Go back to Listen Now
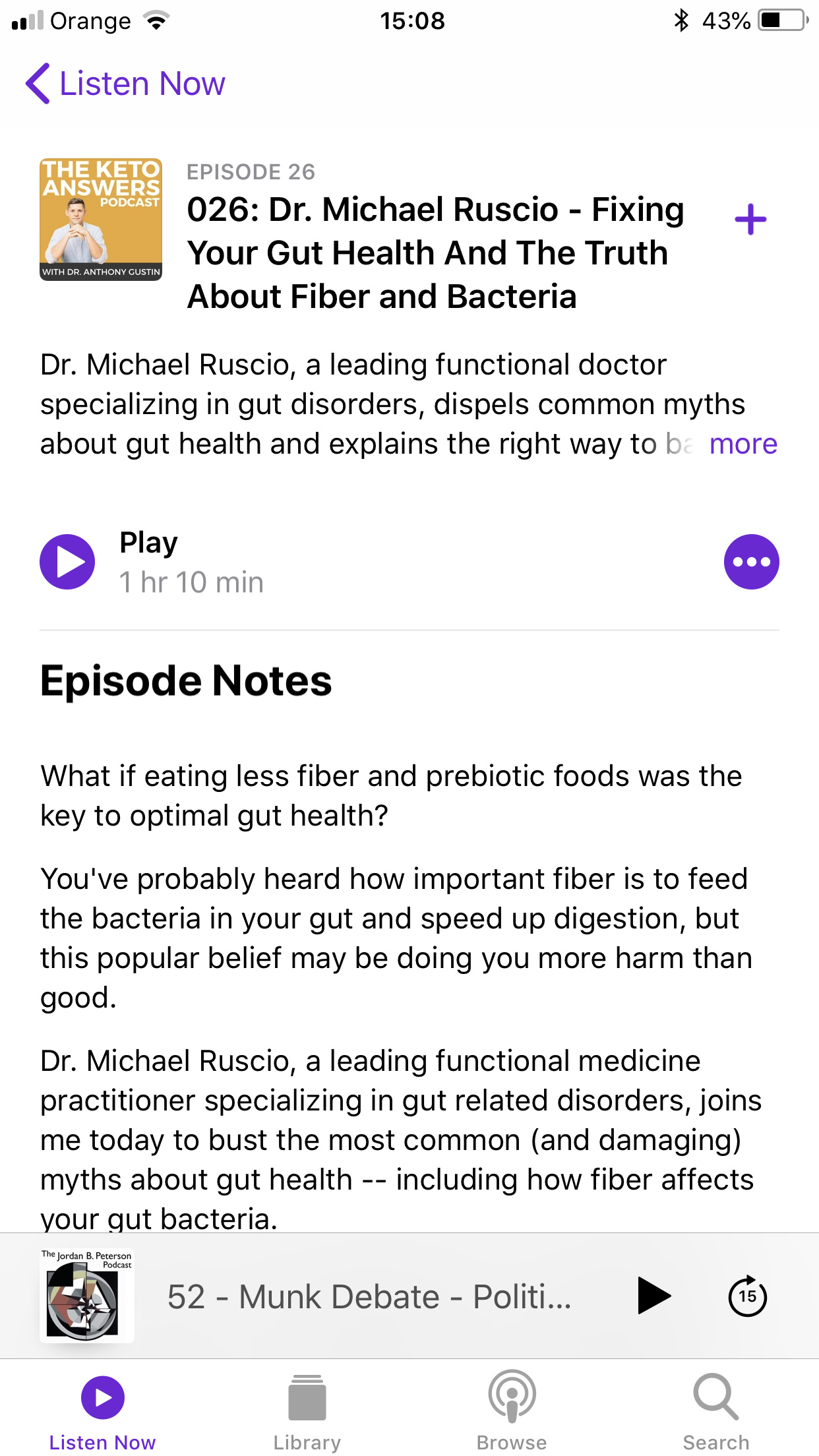 125,84
